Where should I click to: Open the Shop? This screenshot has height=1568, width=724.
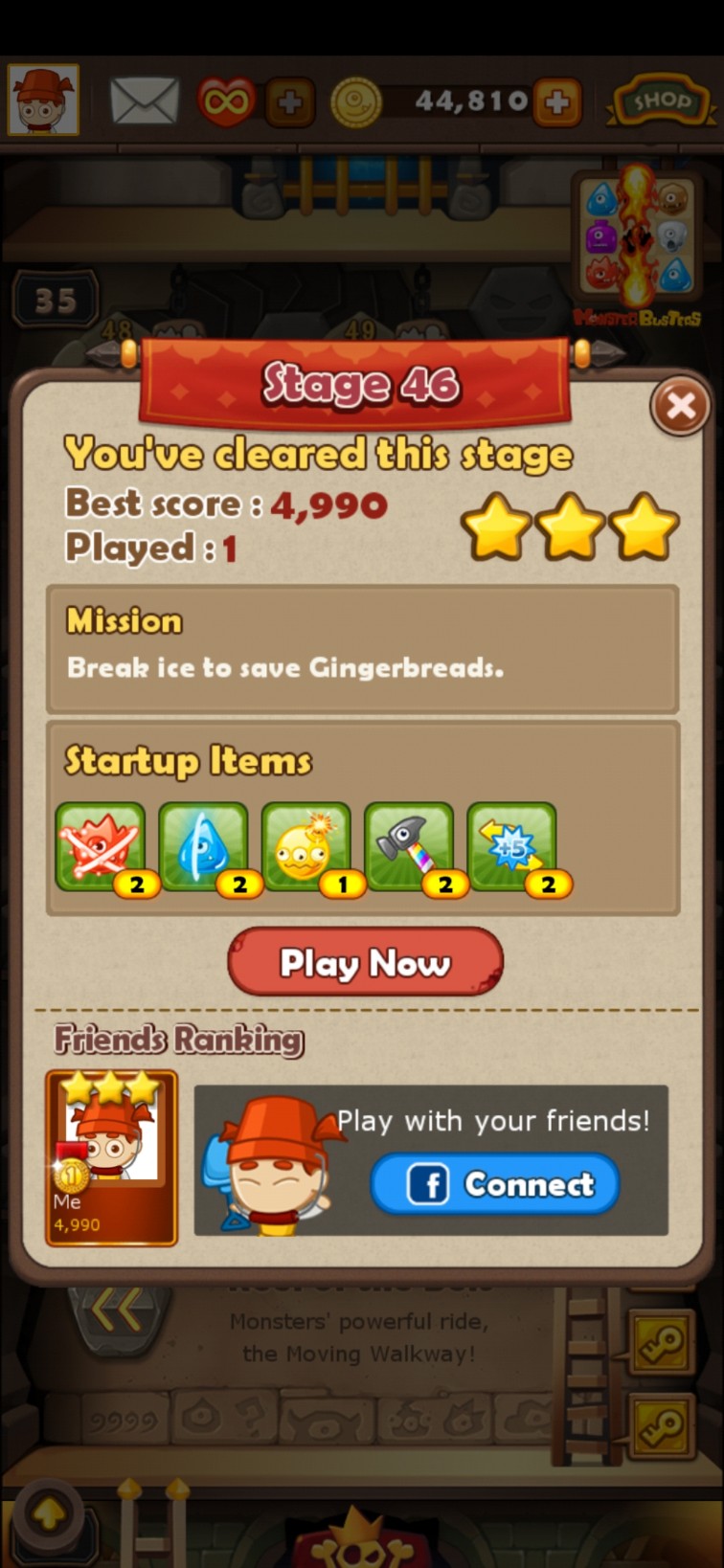pyautogui.click(x=660, y=101)
